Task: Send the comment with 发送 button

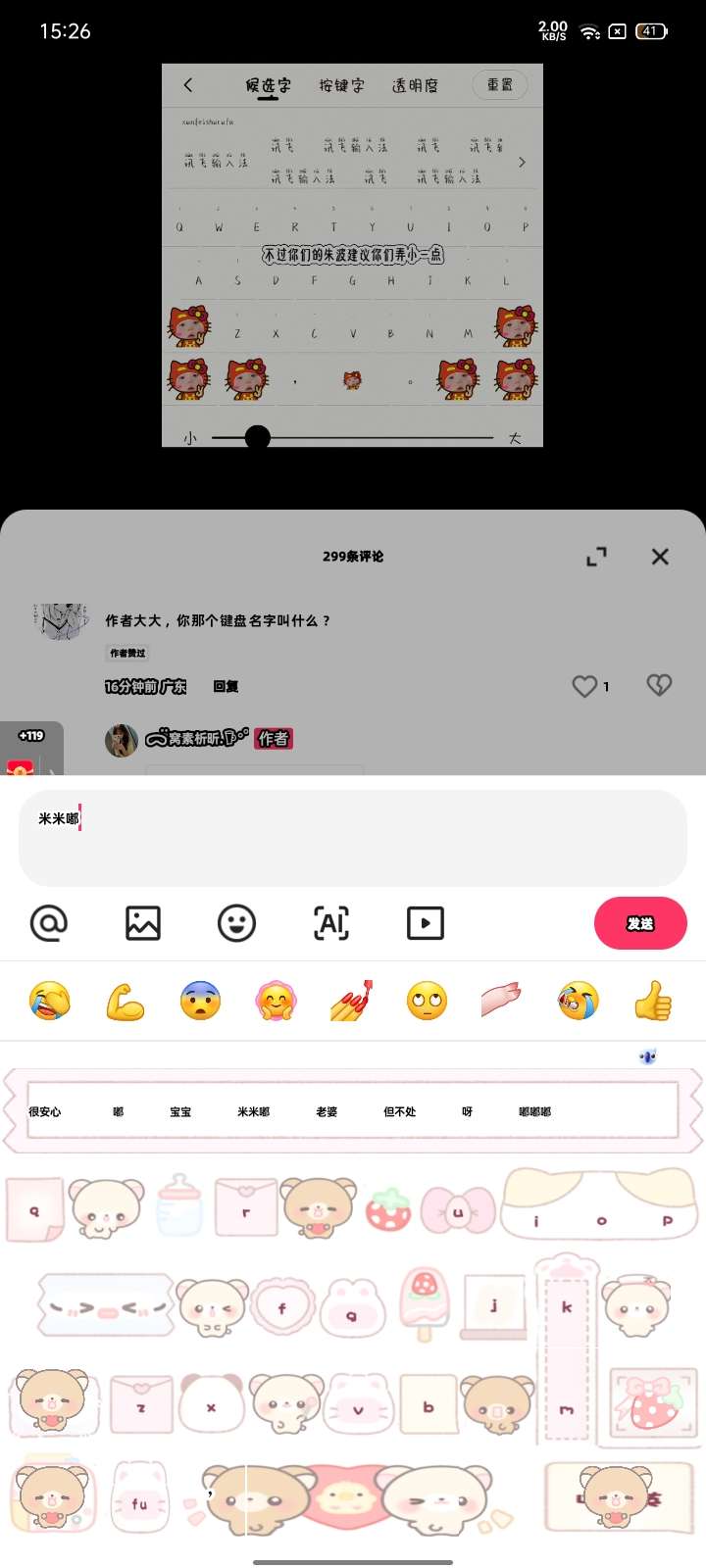Action: (x=639, y=923)
